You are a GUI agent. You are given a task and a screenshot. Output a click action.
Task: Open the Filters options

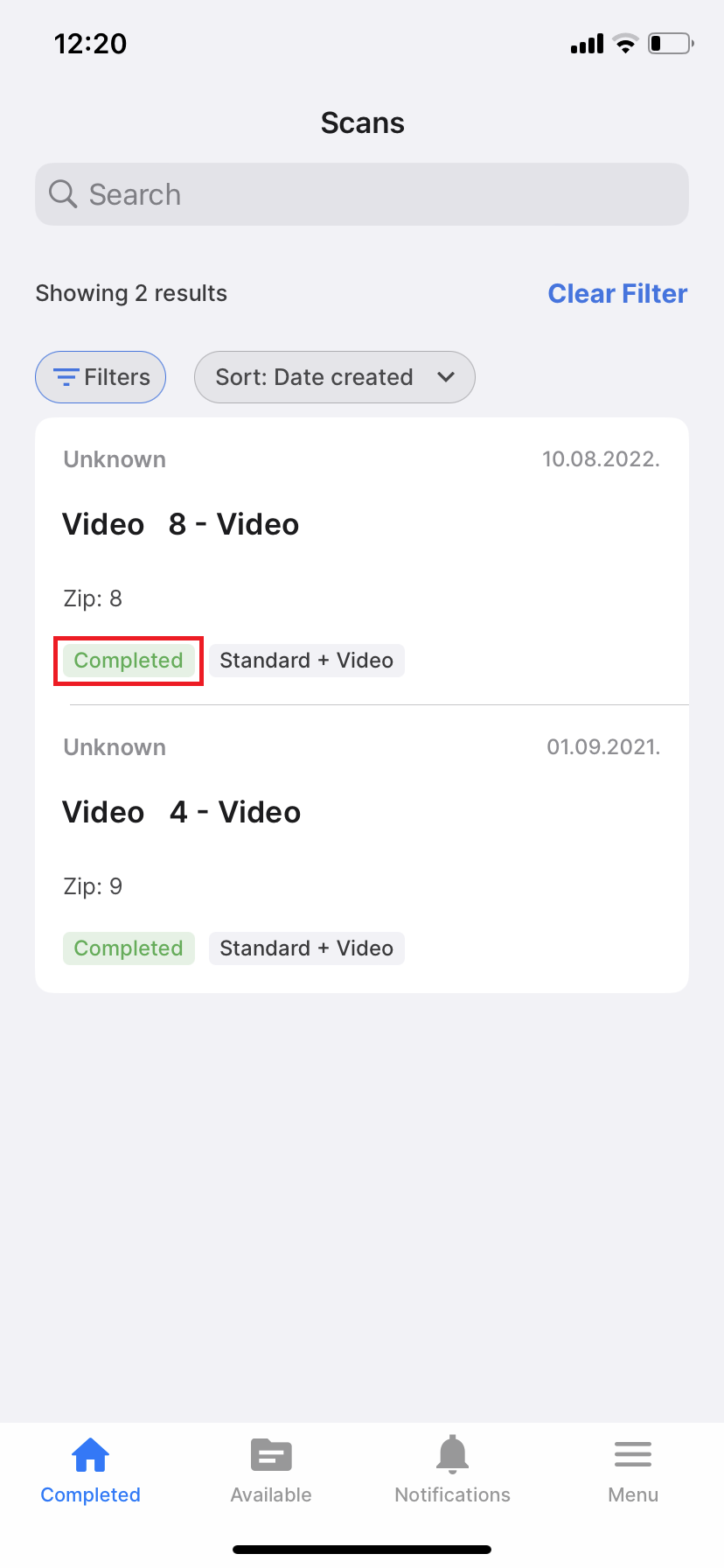click(101, 377)
